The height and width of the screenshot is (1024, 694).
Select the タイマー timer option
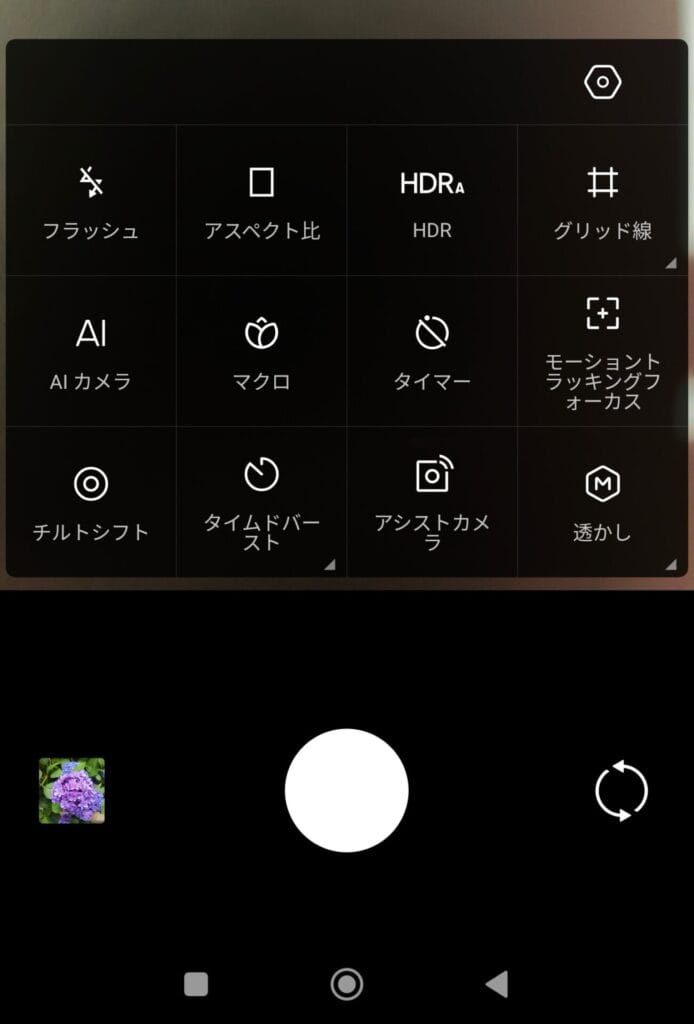432,352
